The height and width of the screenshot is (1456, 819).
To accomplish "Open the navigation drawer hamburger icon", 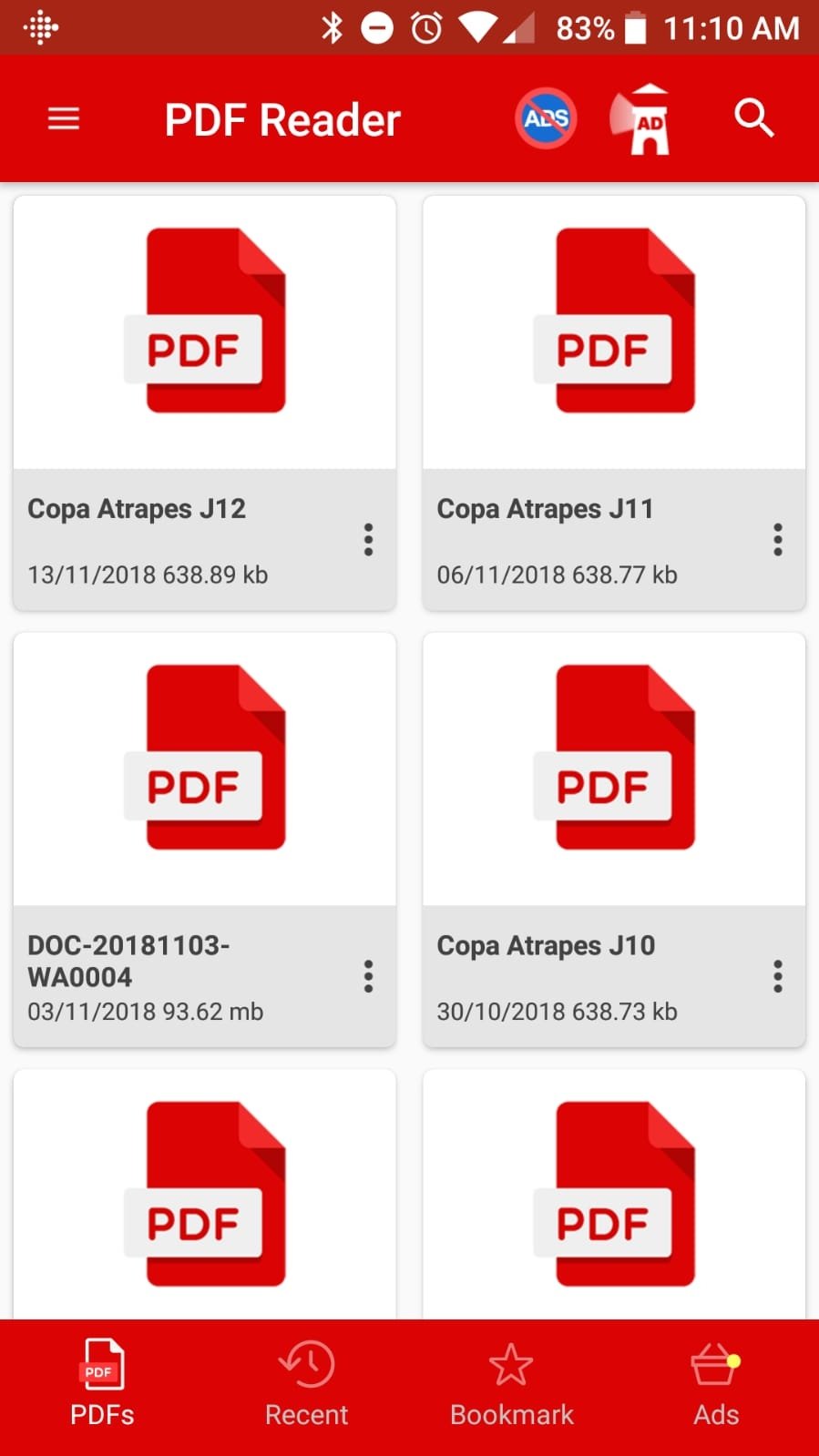I will point(62,118).
